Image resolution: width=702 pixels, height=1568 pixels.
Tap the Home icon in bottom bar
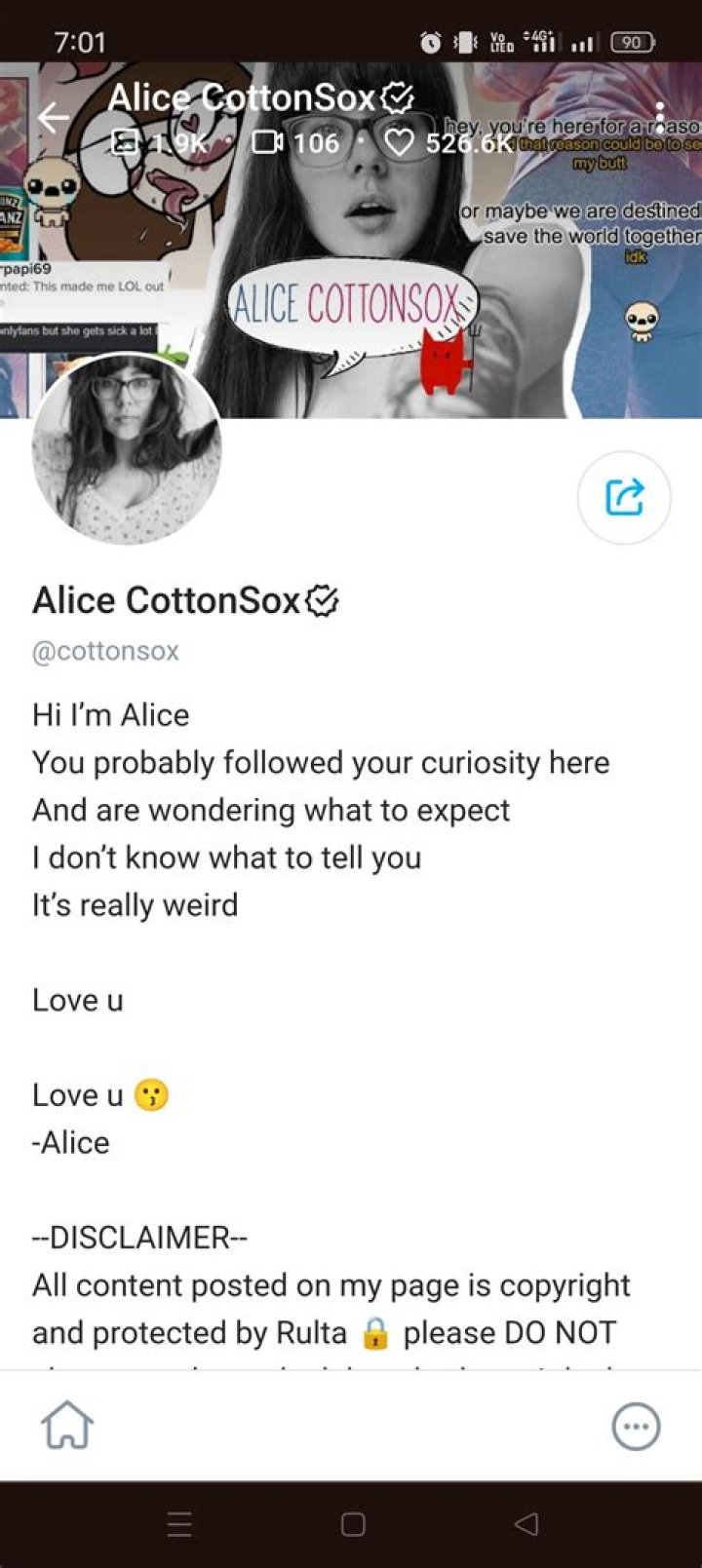coord(67,1426)
